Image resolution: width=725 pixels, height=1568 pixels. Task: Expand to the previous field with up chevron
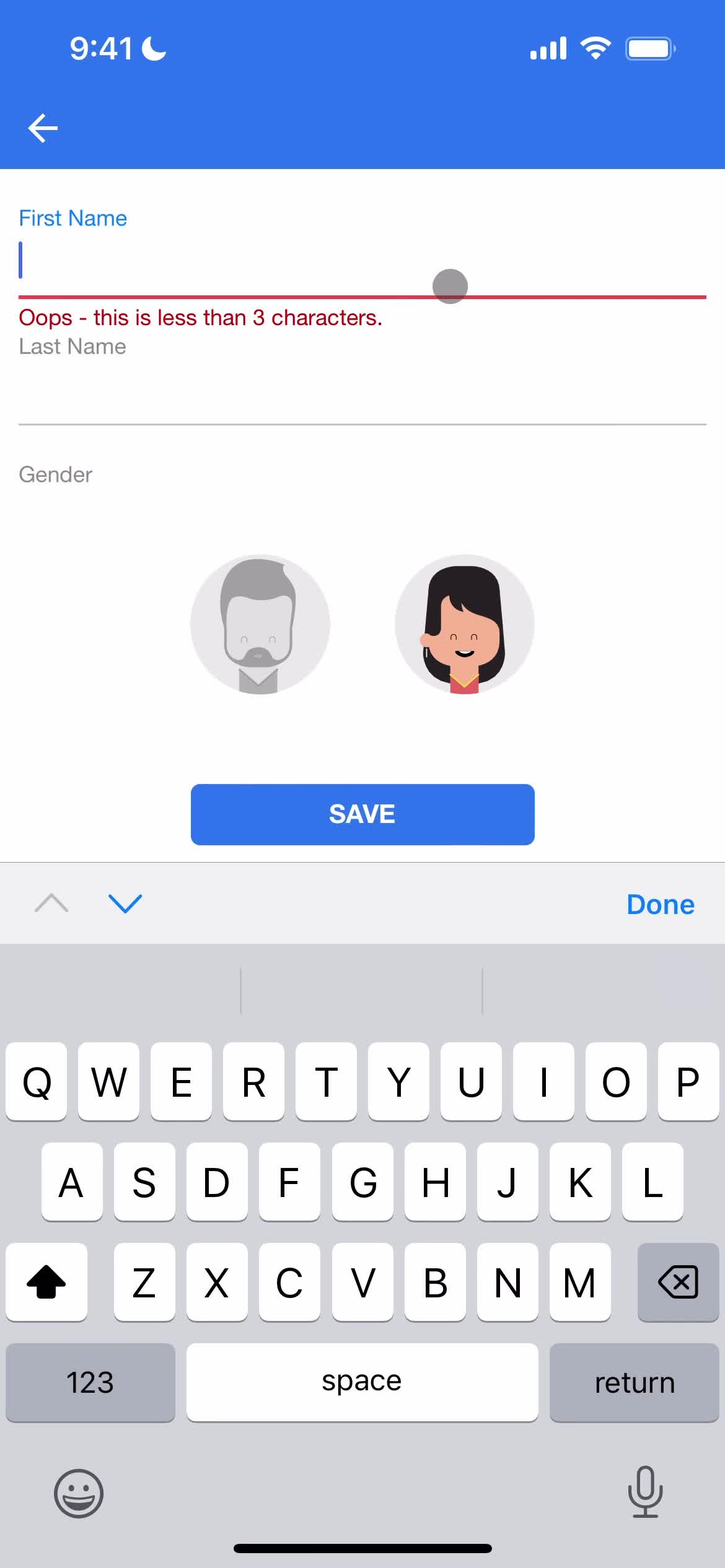51,904
